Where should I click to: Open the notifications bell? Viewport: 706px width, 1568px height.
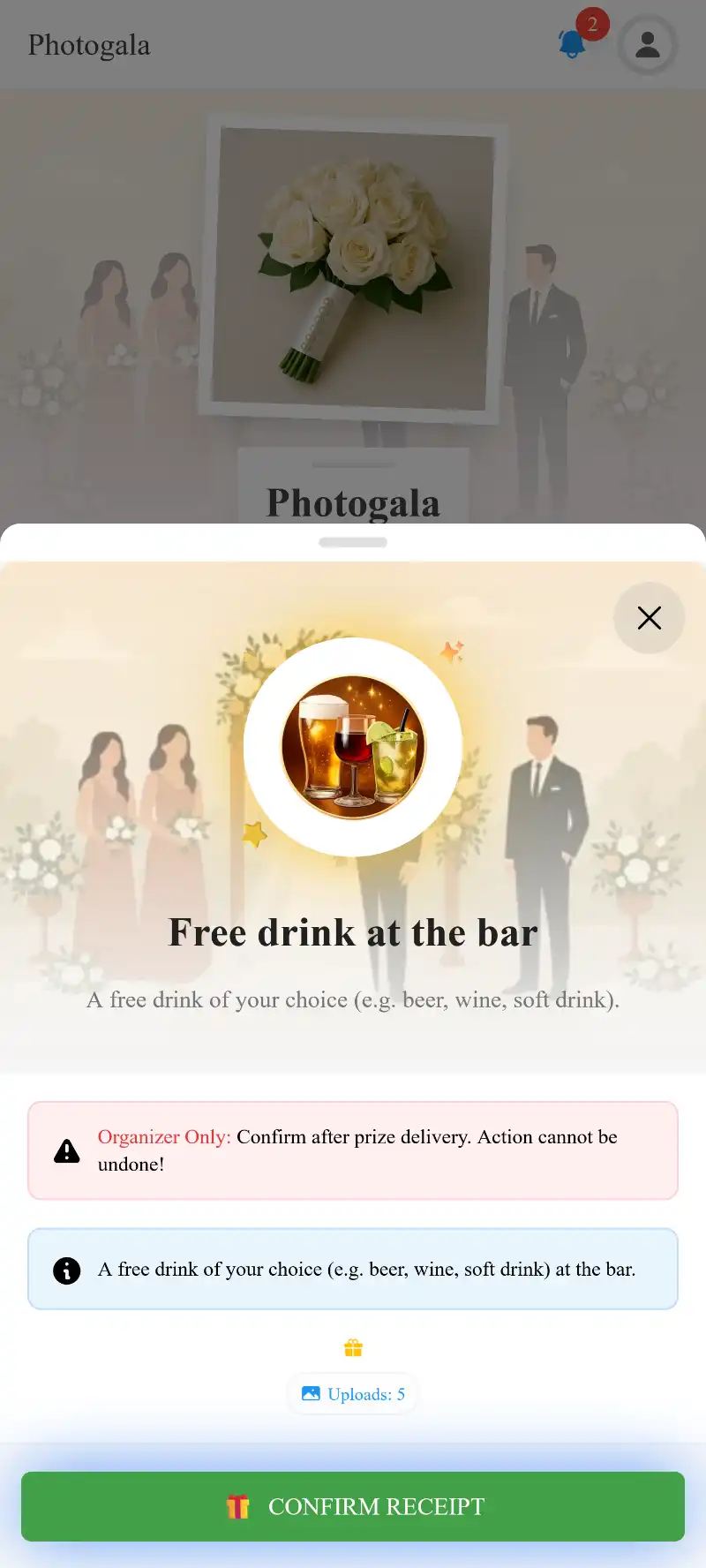pyautogui.click(x=574, y=42)
